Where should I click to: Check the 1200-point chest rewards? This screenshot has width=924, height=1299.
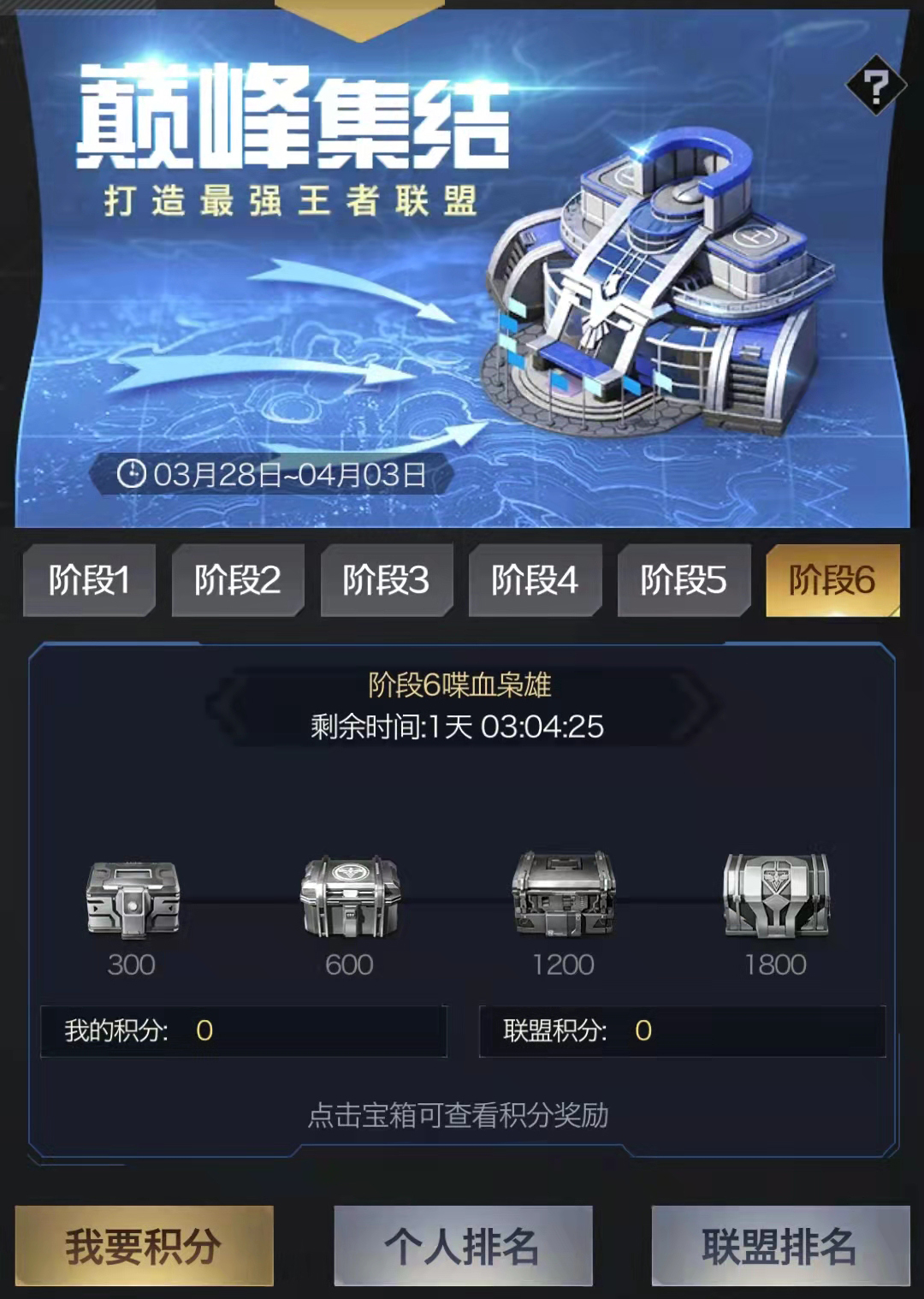[x=563, y=895]
